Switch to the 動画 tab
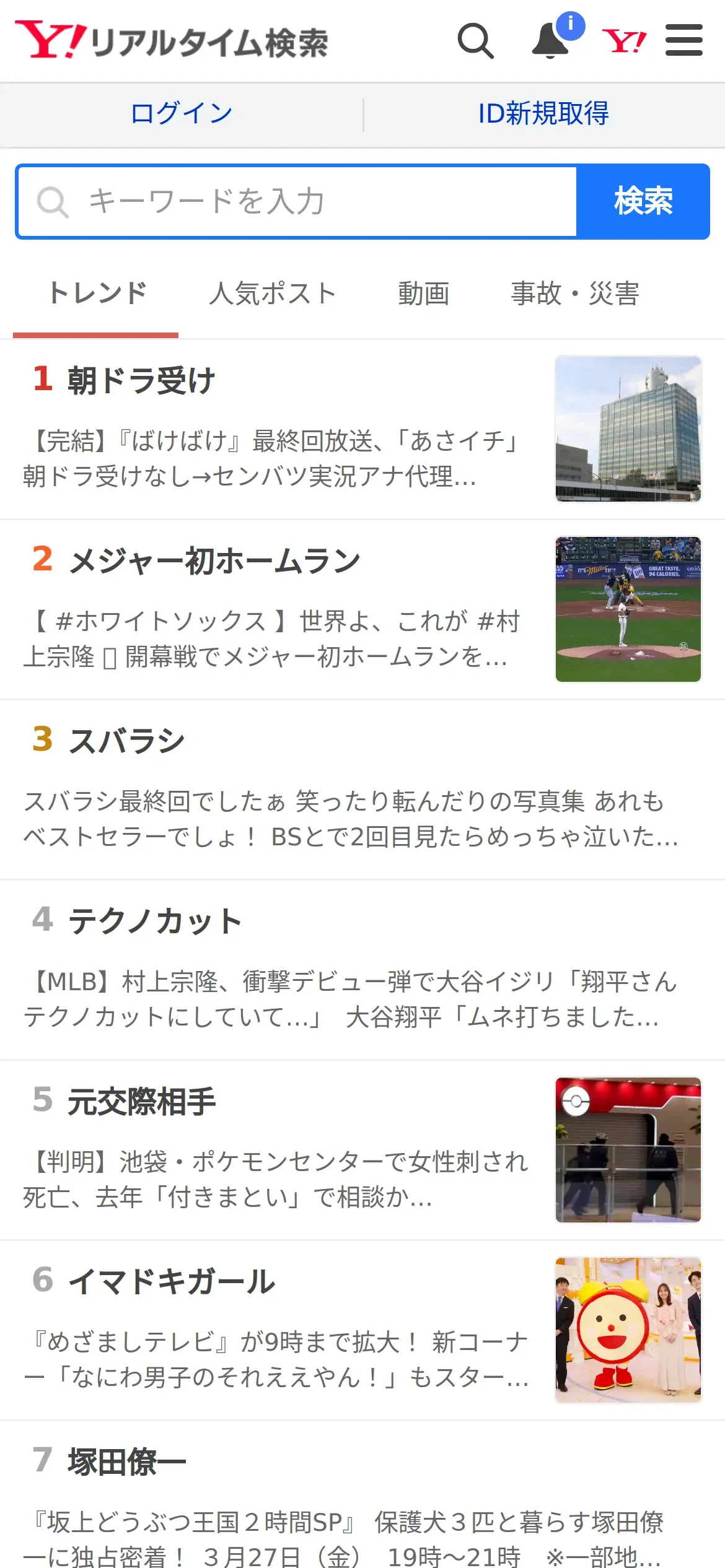Screen dimensions: 725x1568 (x=423, y=294)
